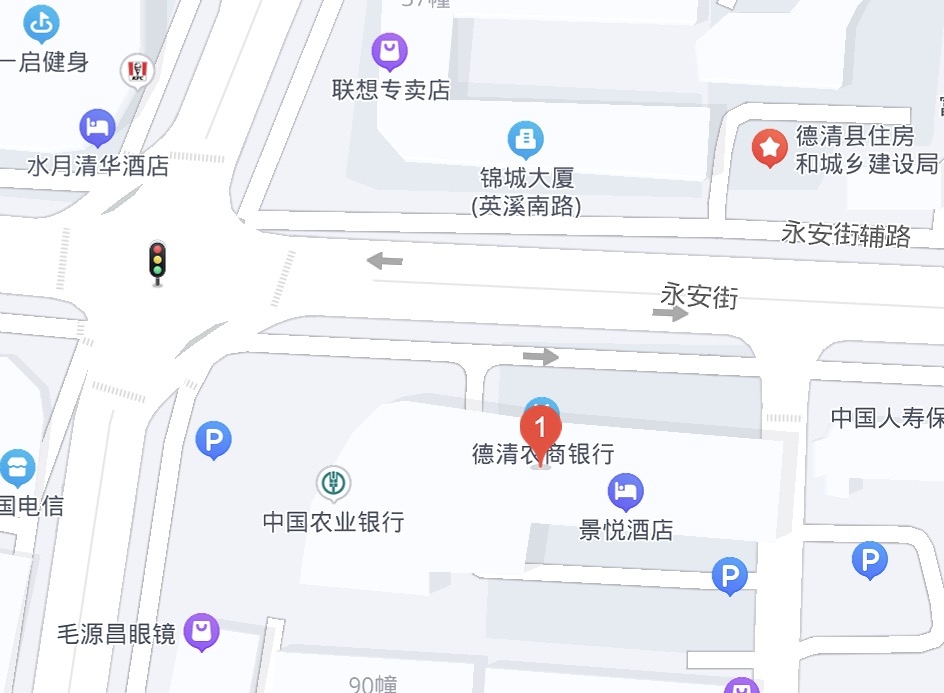Open the 德清县住房和城乡建设局 star marker
The width and height of the screenshot is (944, 693).
[769, 148]
